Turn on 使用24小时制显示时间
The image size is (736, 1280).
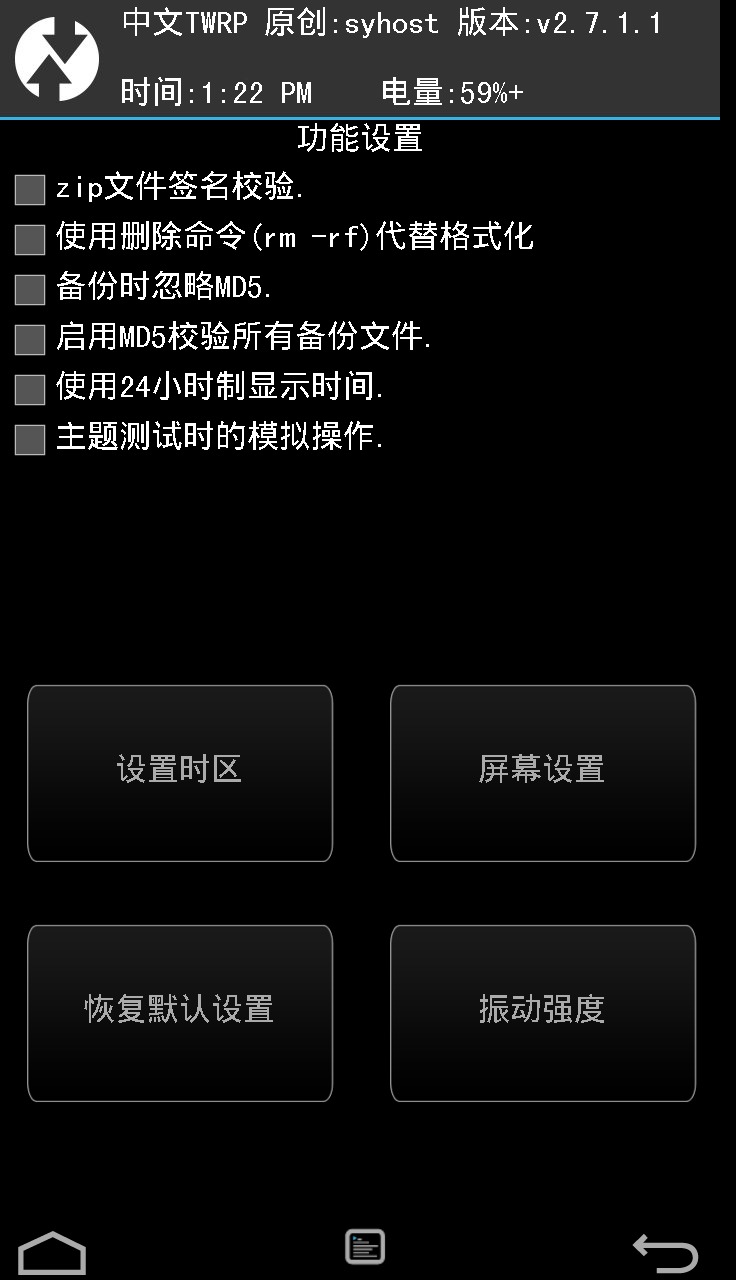point(30,389)
